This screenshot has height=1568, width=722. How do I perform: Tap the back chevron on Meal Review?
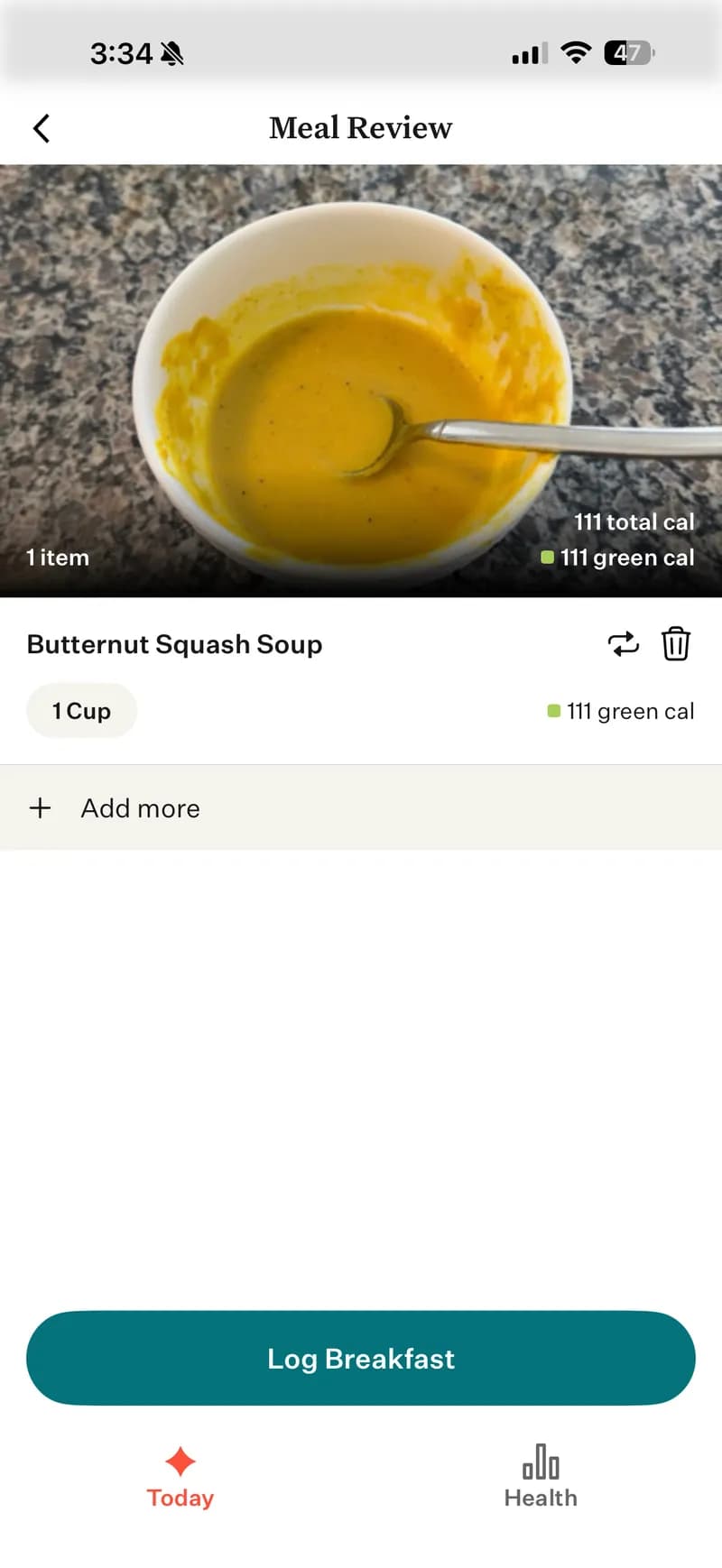[41, 128]
